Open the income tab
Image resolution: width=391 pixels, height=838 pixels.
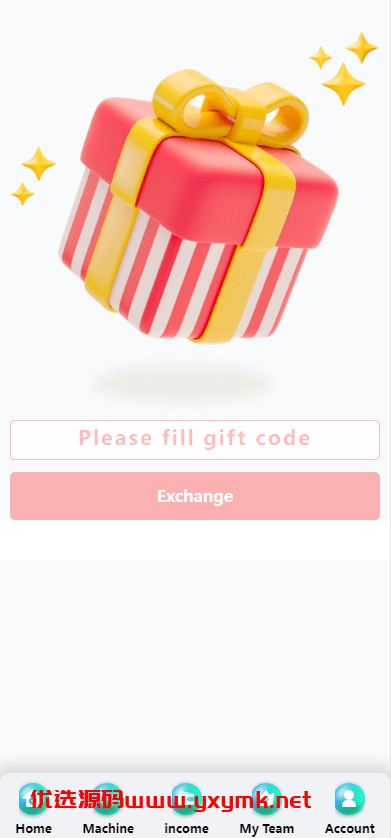(186, 809)
